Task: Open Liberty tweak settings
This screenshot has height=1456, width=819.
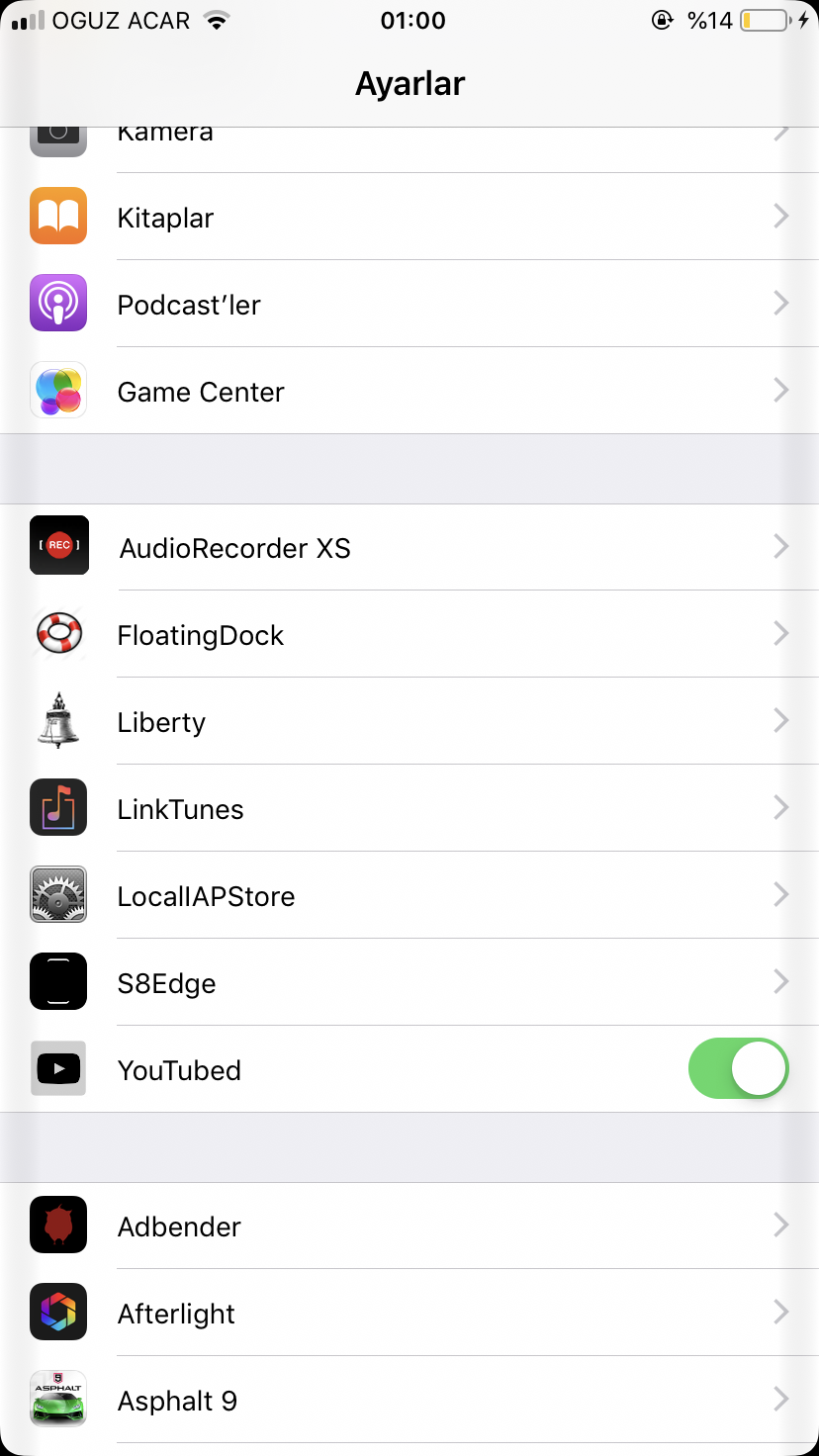Action: coord(409,721)
